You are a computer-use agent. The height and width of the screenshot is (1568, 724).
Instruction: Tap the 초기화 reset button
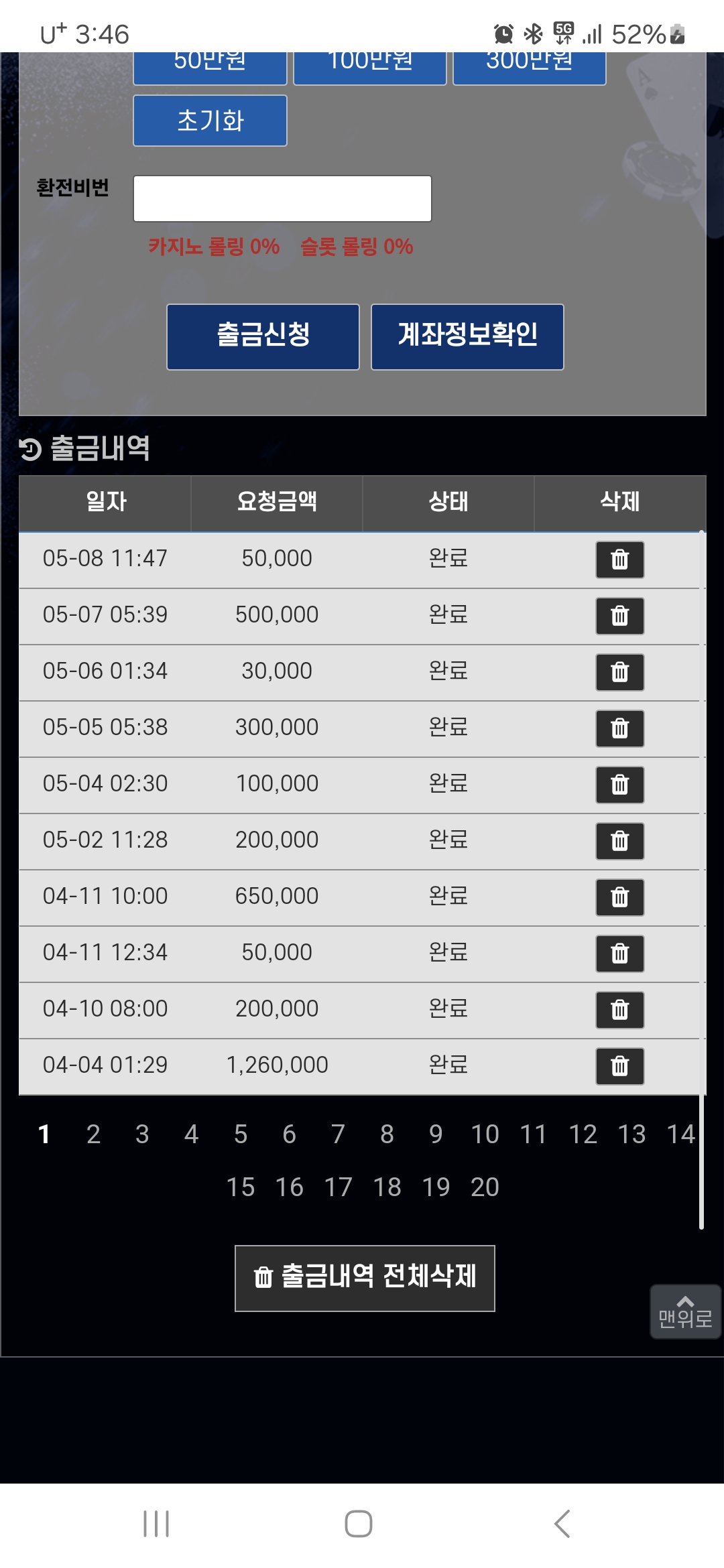210,121
